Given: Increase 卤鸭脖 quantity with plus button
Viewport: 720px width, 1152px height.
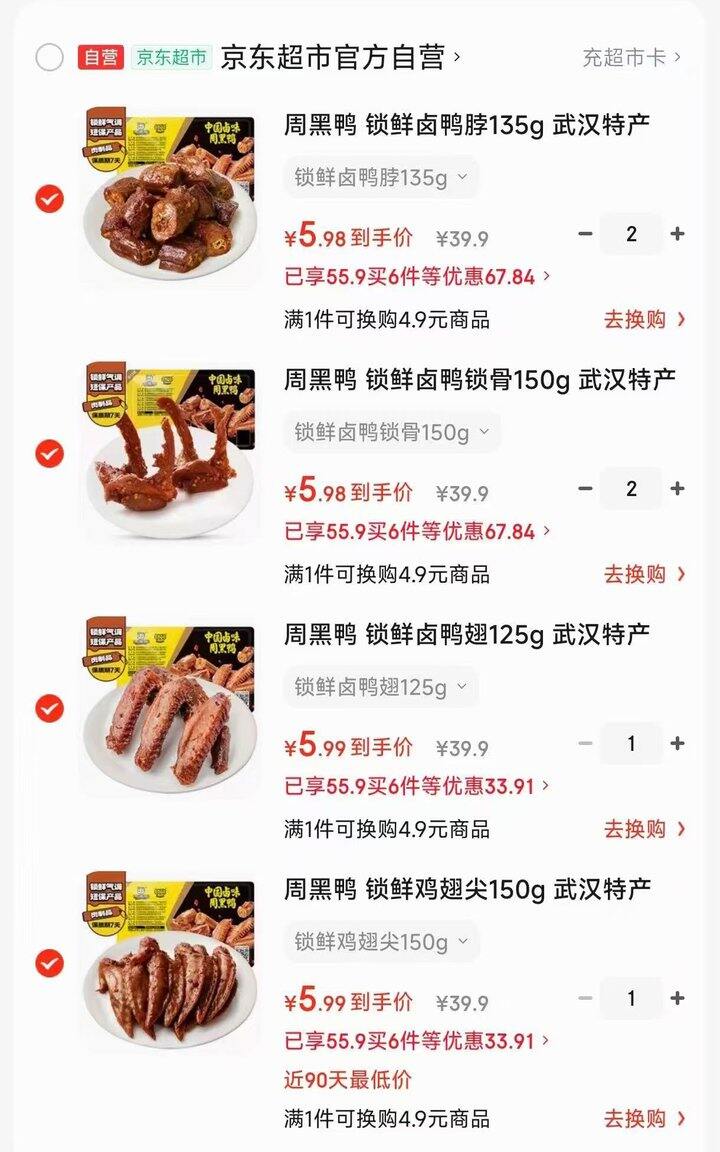Looking at the screenshot, I should point(675,234).
